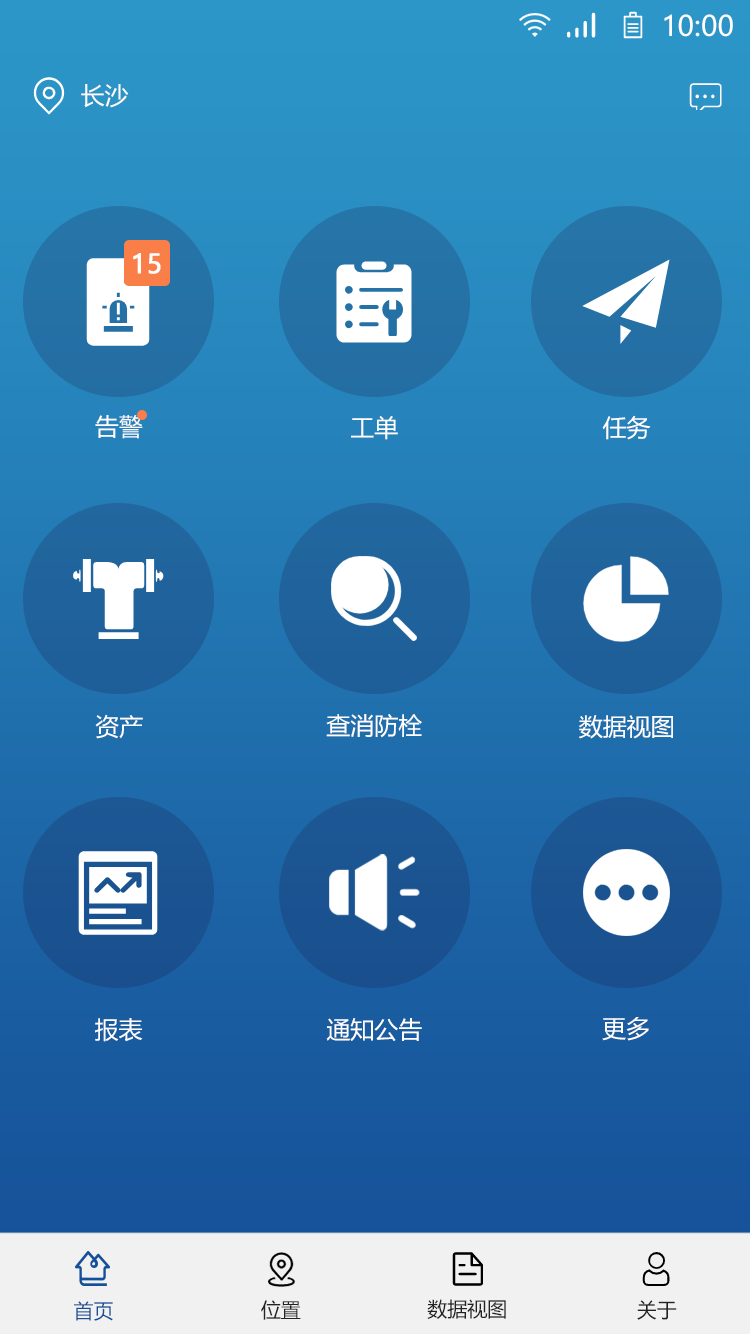Switch to the 关于 about tab
Image resolution: width=750 pixels, height=1334 pixels.
tap(656, 1285)
